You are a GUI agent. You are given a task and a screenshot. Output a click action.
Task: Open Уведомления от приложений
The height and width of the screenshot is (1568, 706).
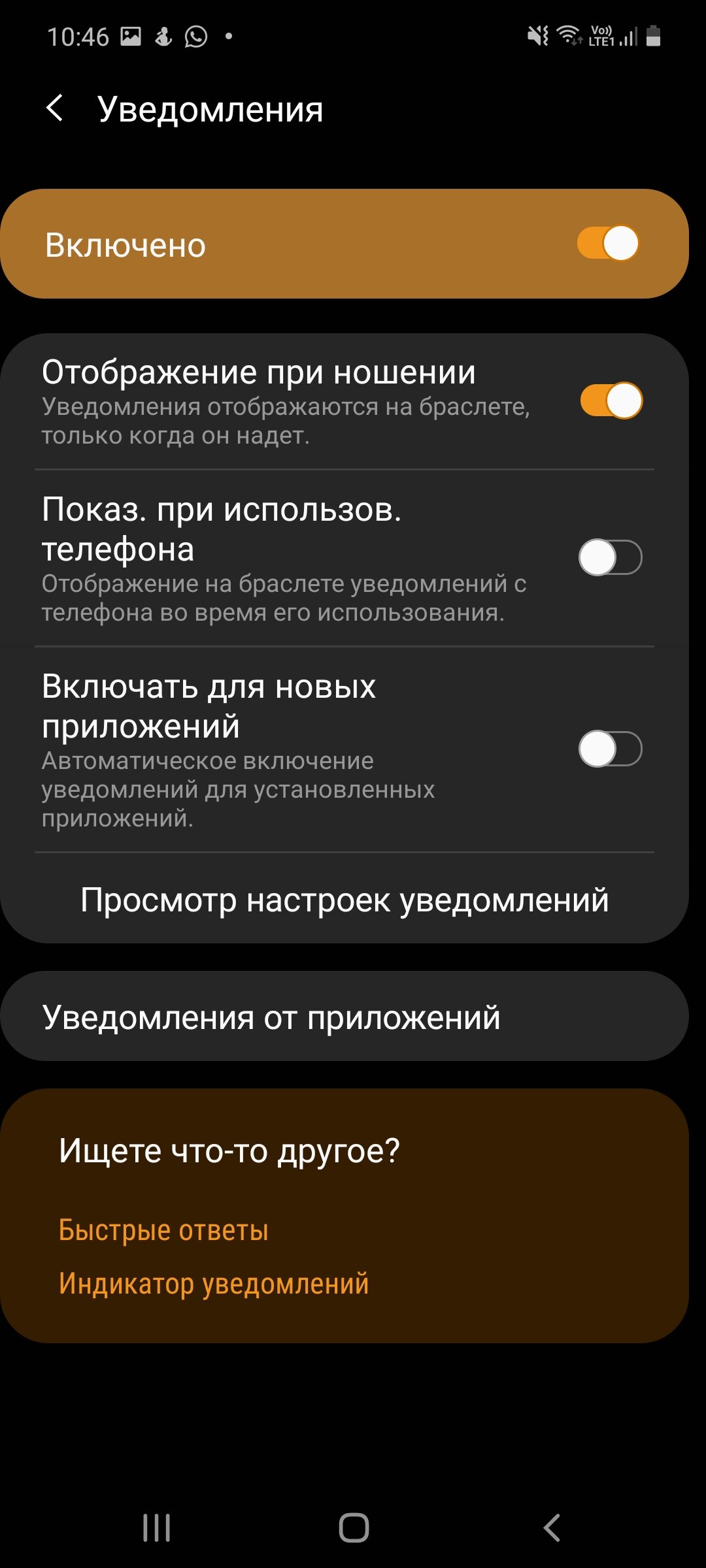(x=345, y=1017)
